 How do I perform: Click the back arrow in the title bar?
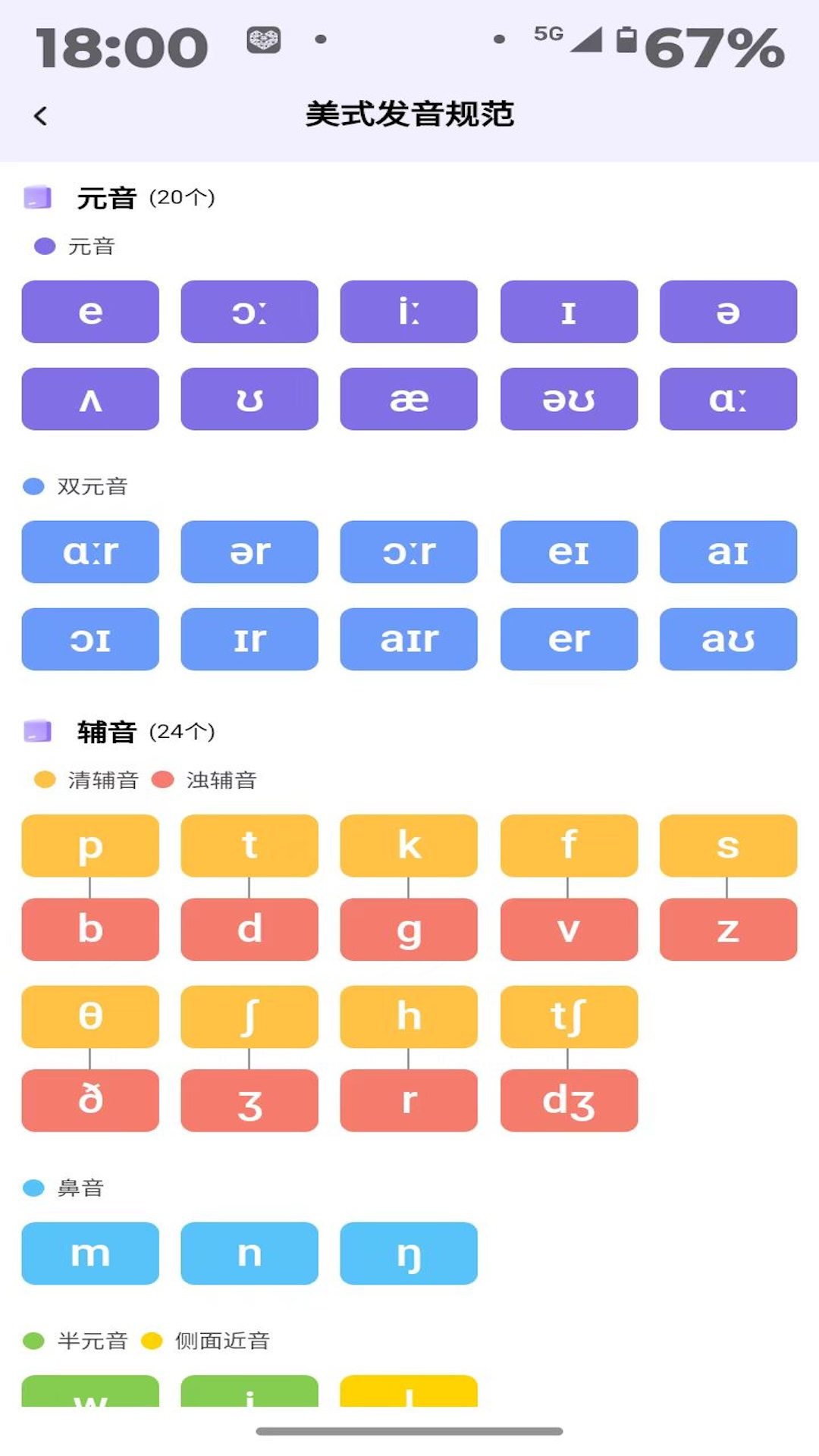(x=40, y=114)
